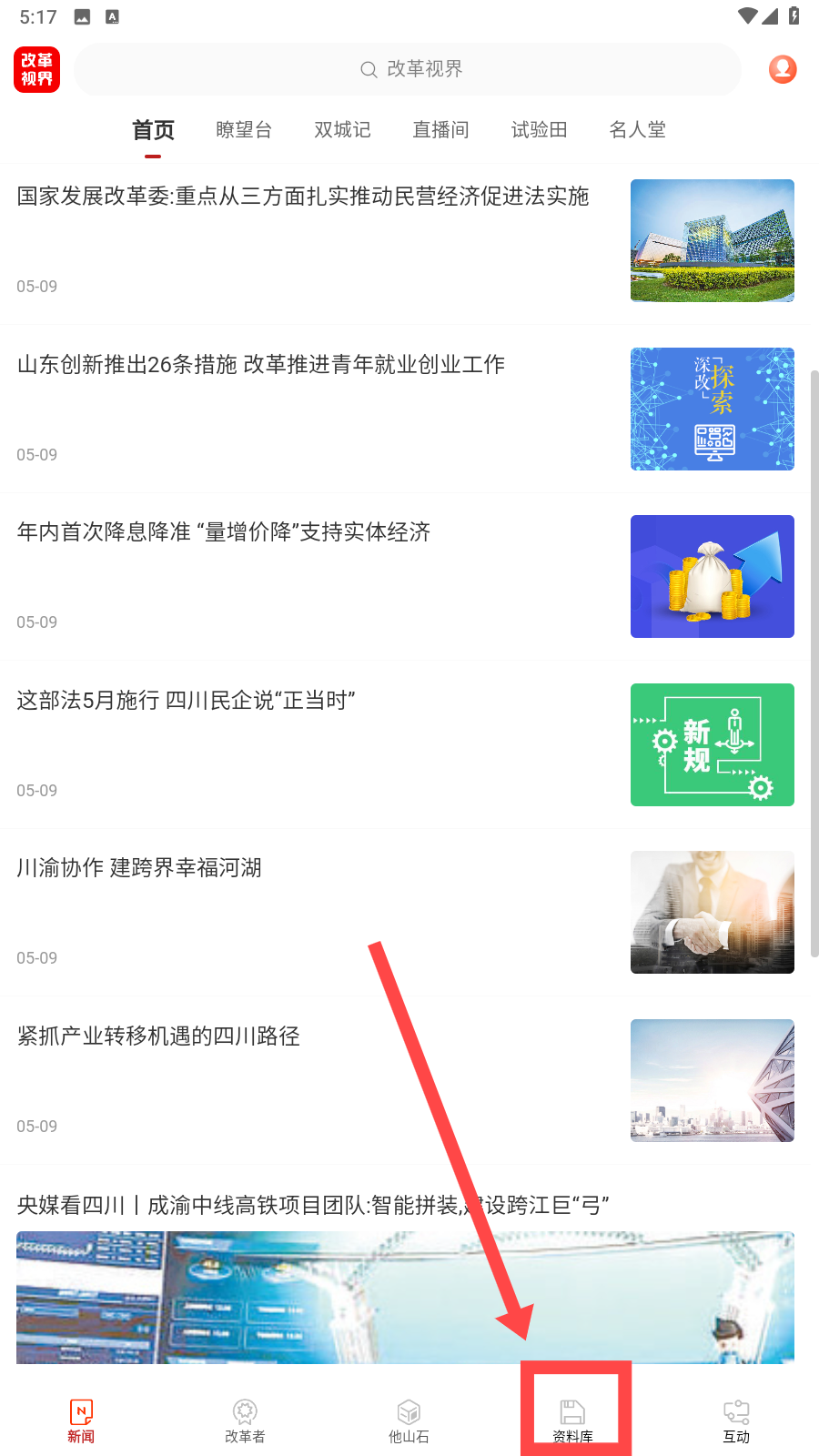Open article 年内首次降息降准
Screen dimensions: 819x1456
pos(224,532)
